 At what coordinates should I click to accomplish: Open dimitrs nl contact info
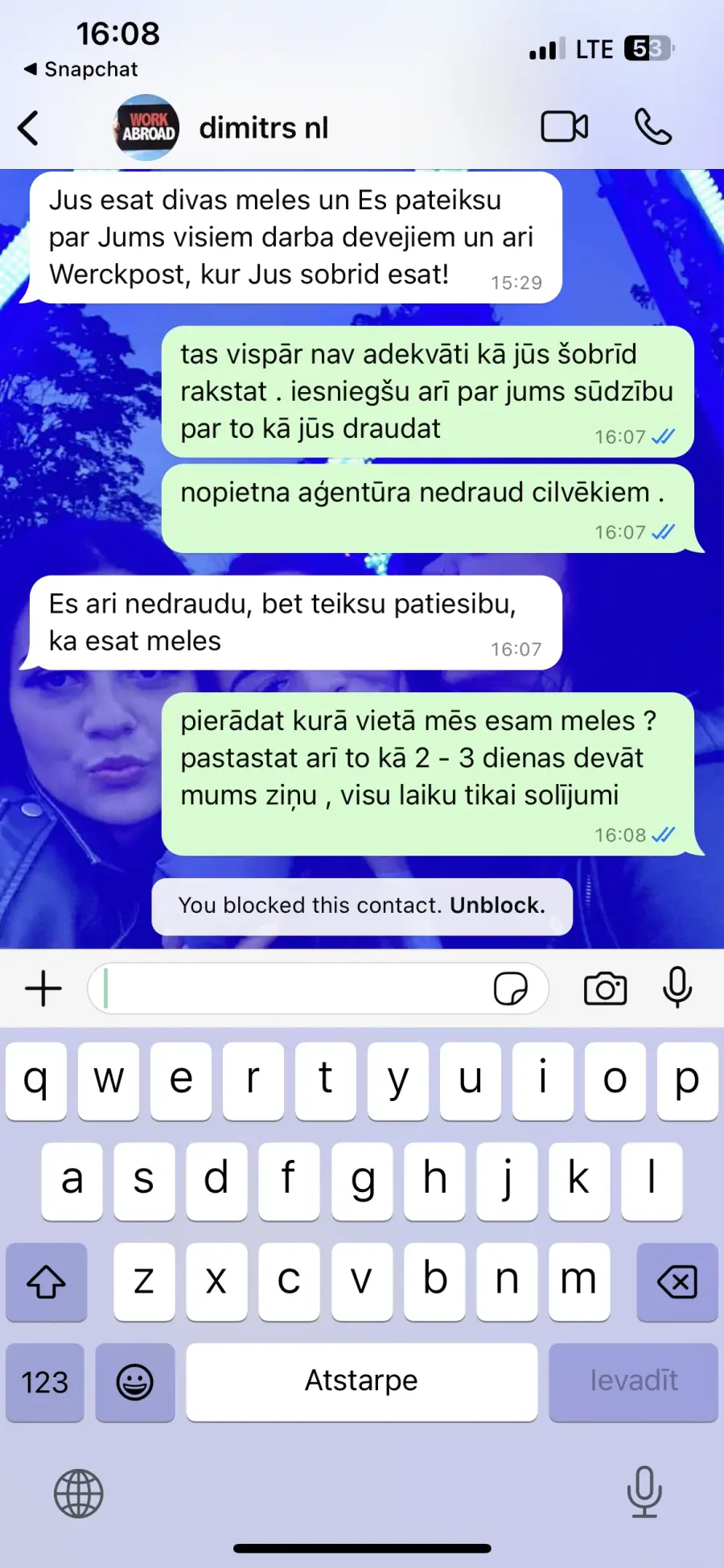pyautogui.click(x=263, y=128)
